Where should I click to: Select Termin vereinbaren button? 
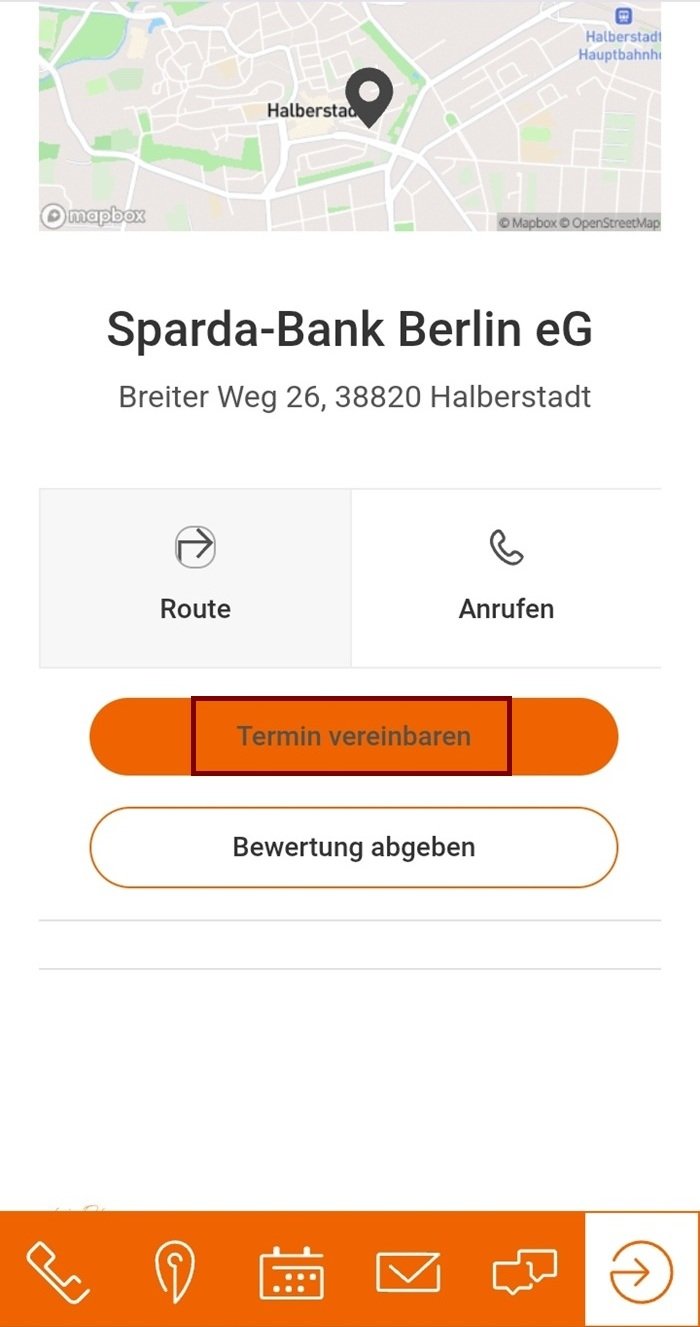click(353, 737)
